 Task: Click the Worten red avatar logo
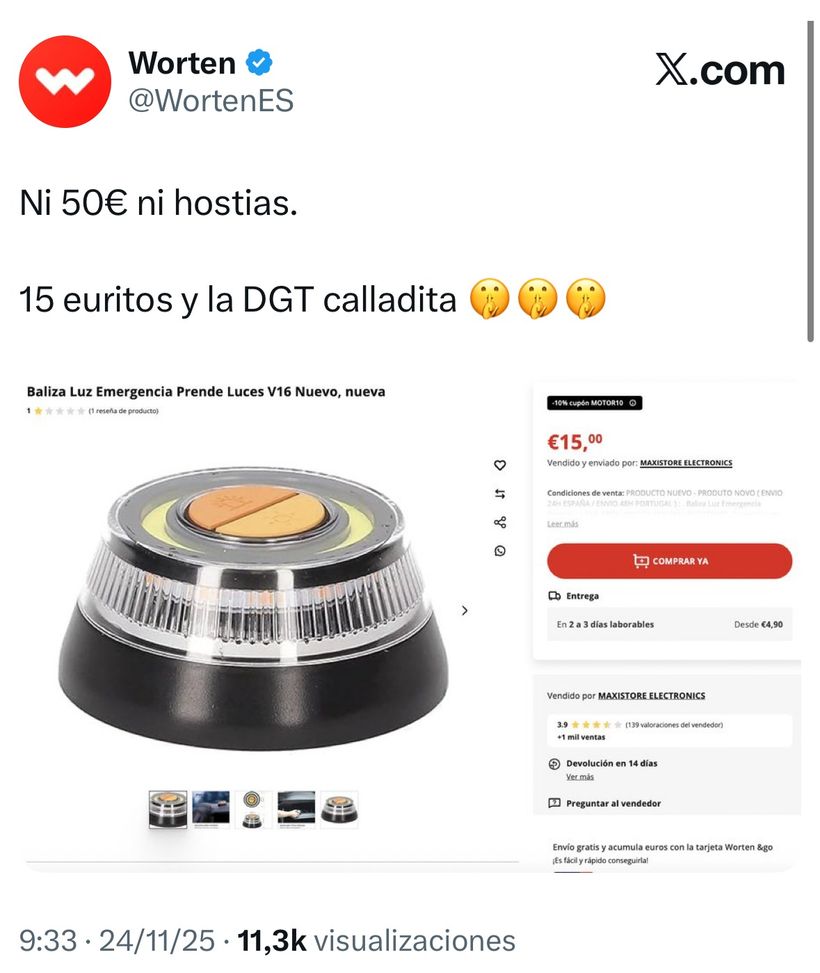[x=65, y=82]
